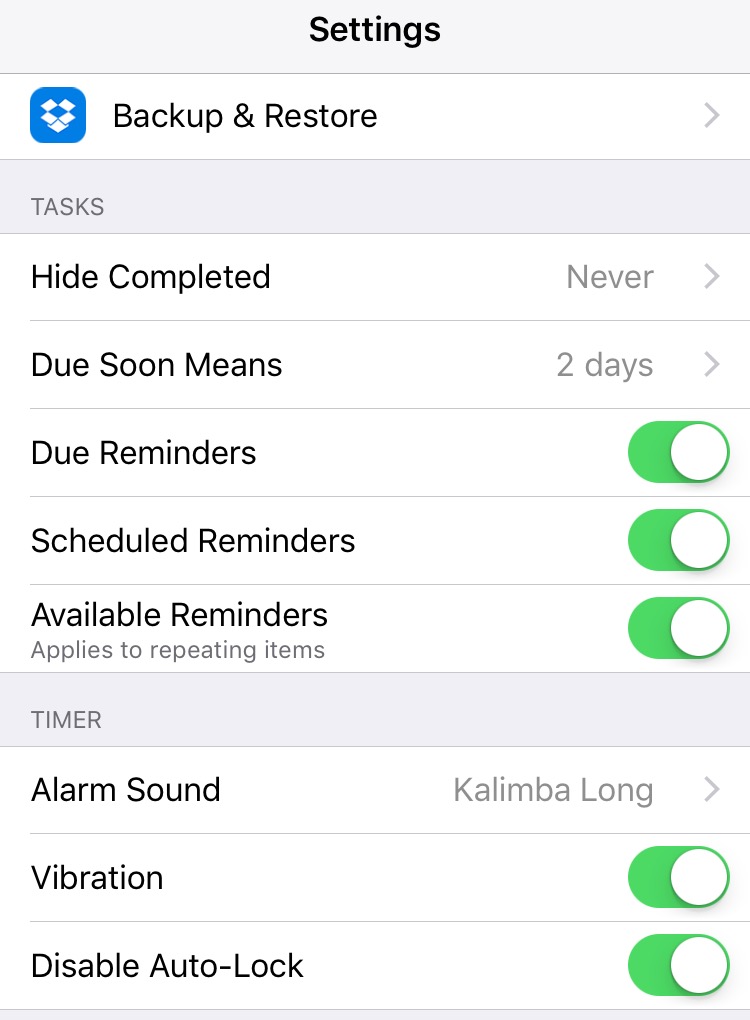This screenshot has height=1020, width=750.
Task: Choose a different Alarm Sound
Action: [x=375, y=790]
